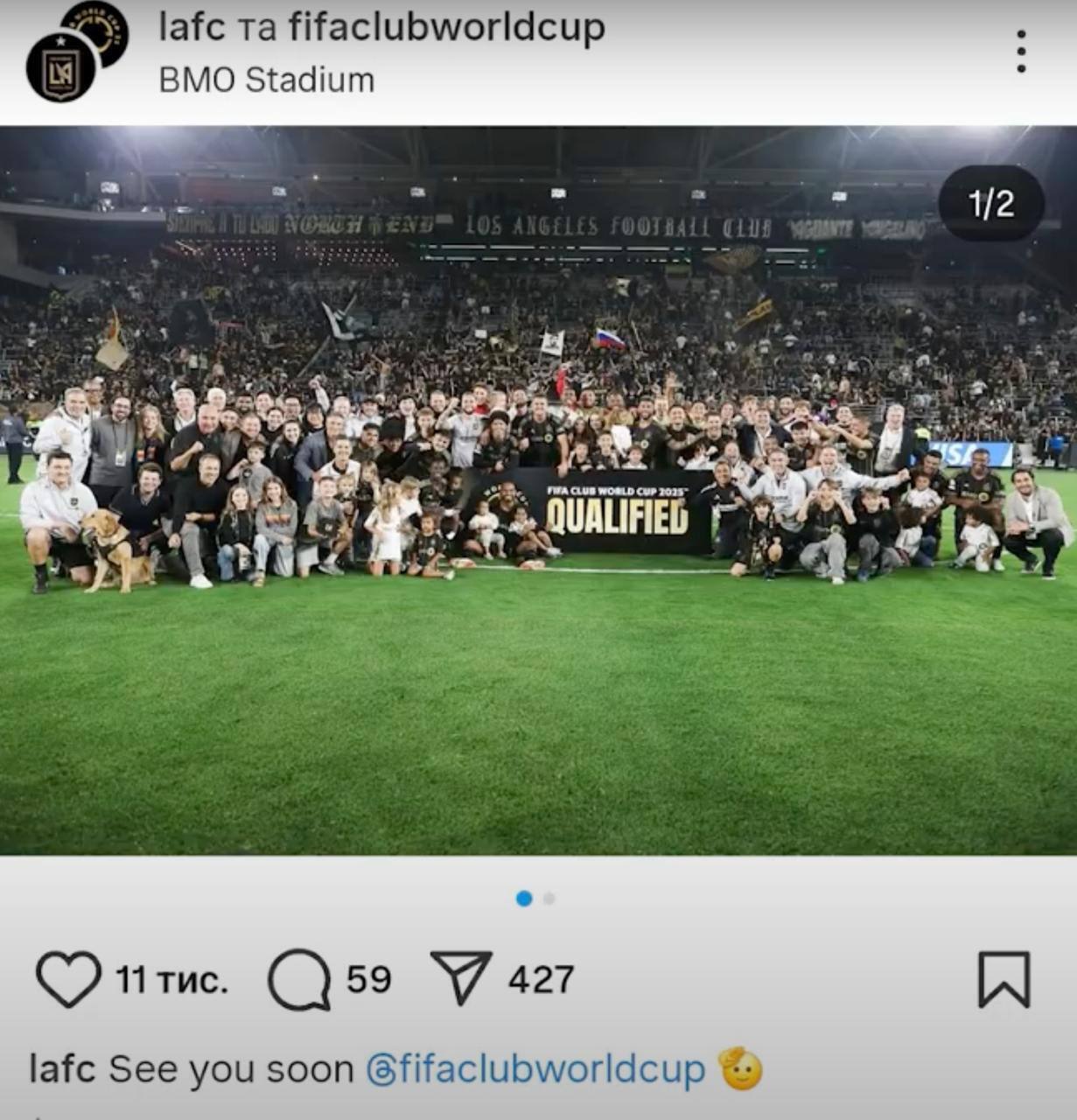The width and height of the screenshot is (1077, 1120).
Task: Like the lafc post
Action: [68, 979]
